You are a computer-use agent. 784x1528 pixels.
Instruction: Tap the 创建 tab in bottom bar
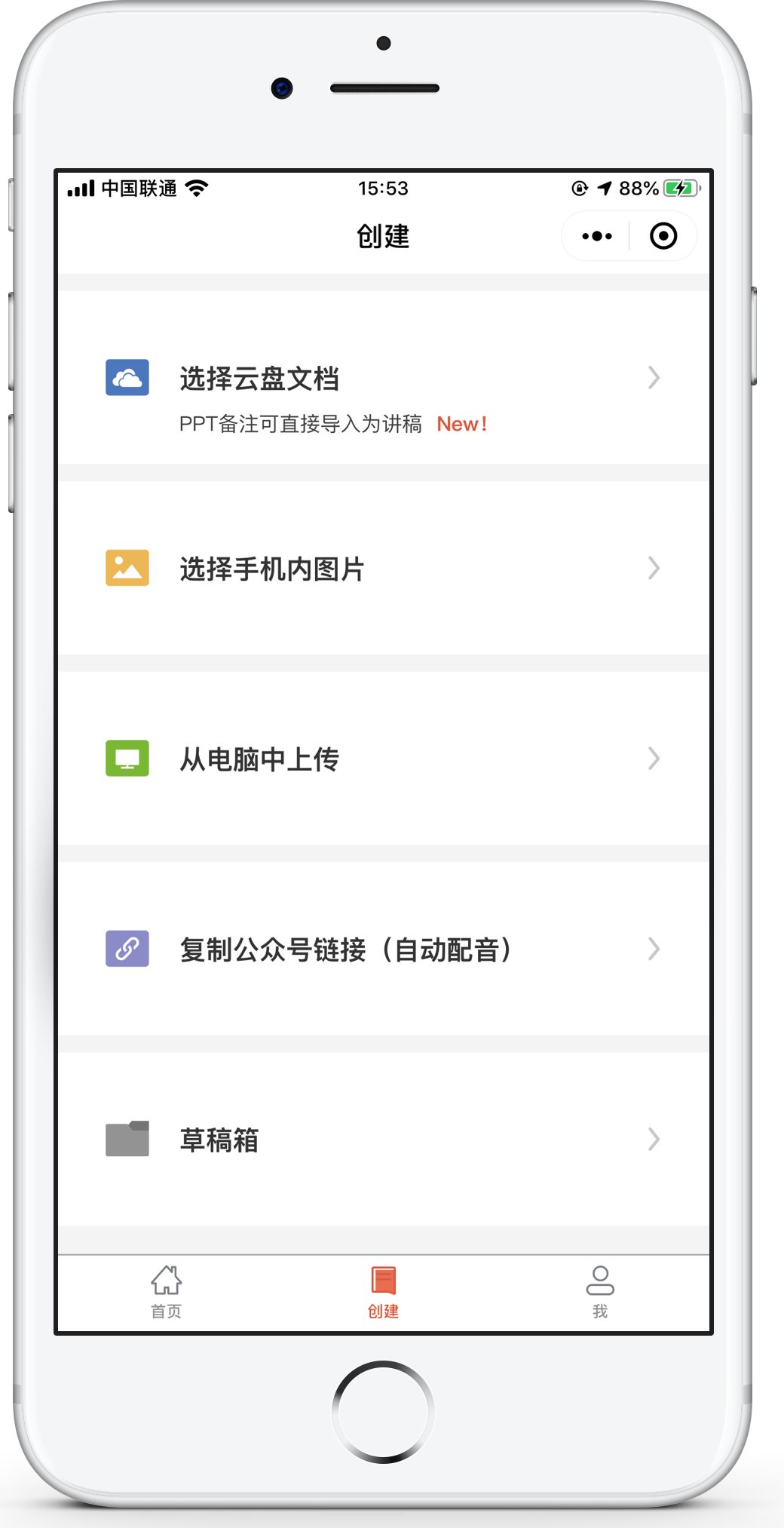383,1292
